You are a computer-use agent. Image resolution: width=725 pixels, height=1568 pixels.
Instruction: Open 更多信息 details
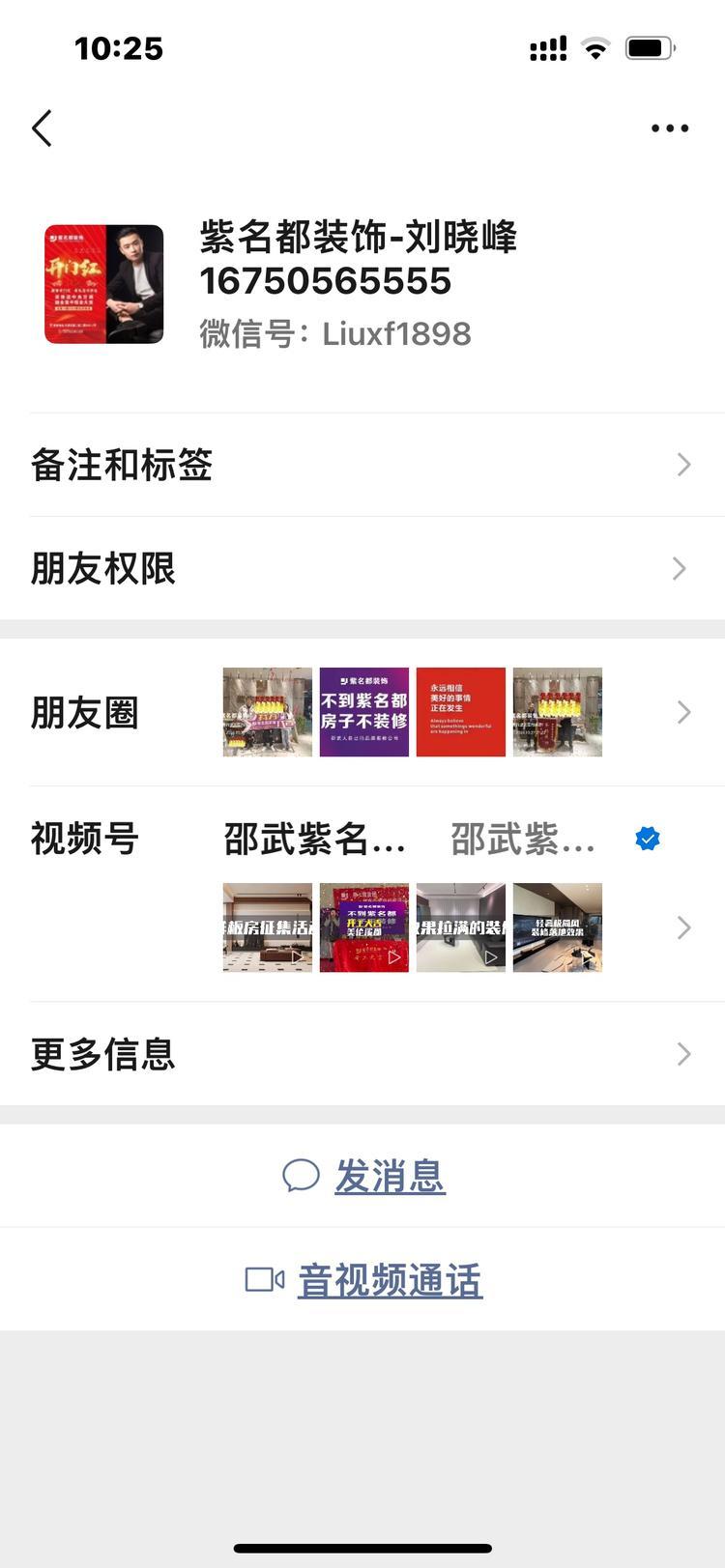[x=362, y=1053]
